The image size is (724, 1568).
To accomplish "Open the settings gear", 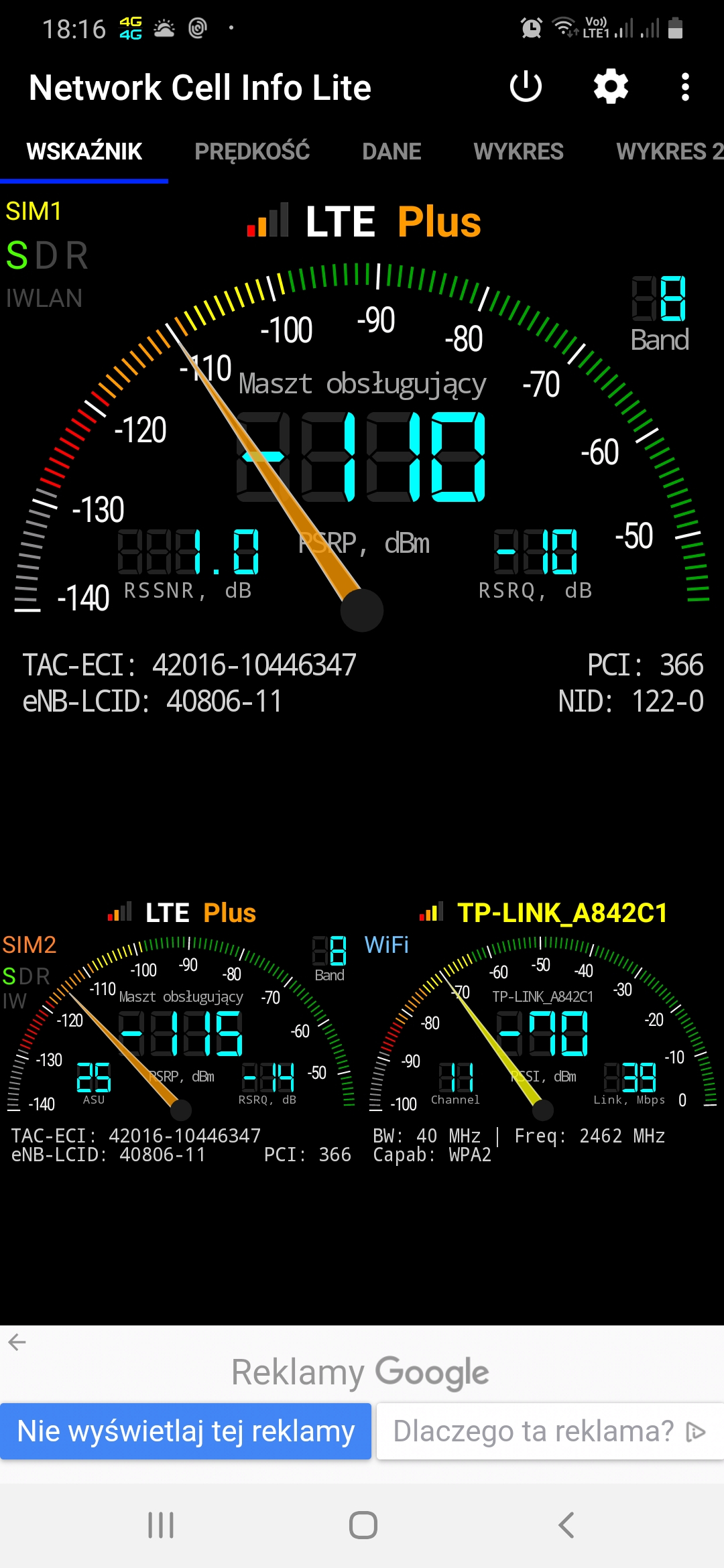I will click(x=611, y=87).
